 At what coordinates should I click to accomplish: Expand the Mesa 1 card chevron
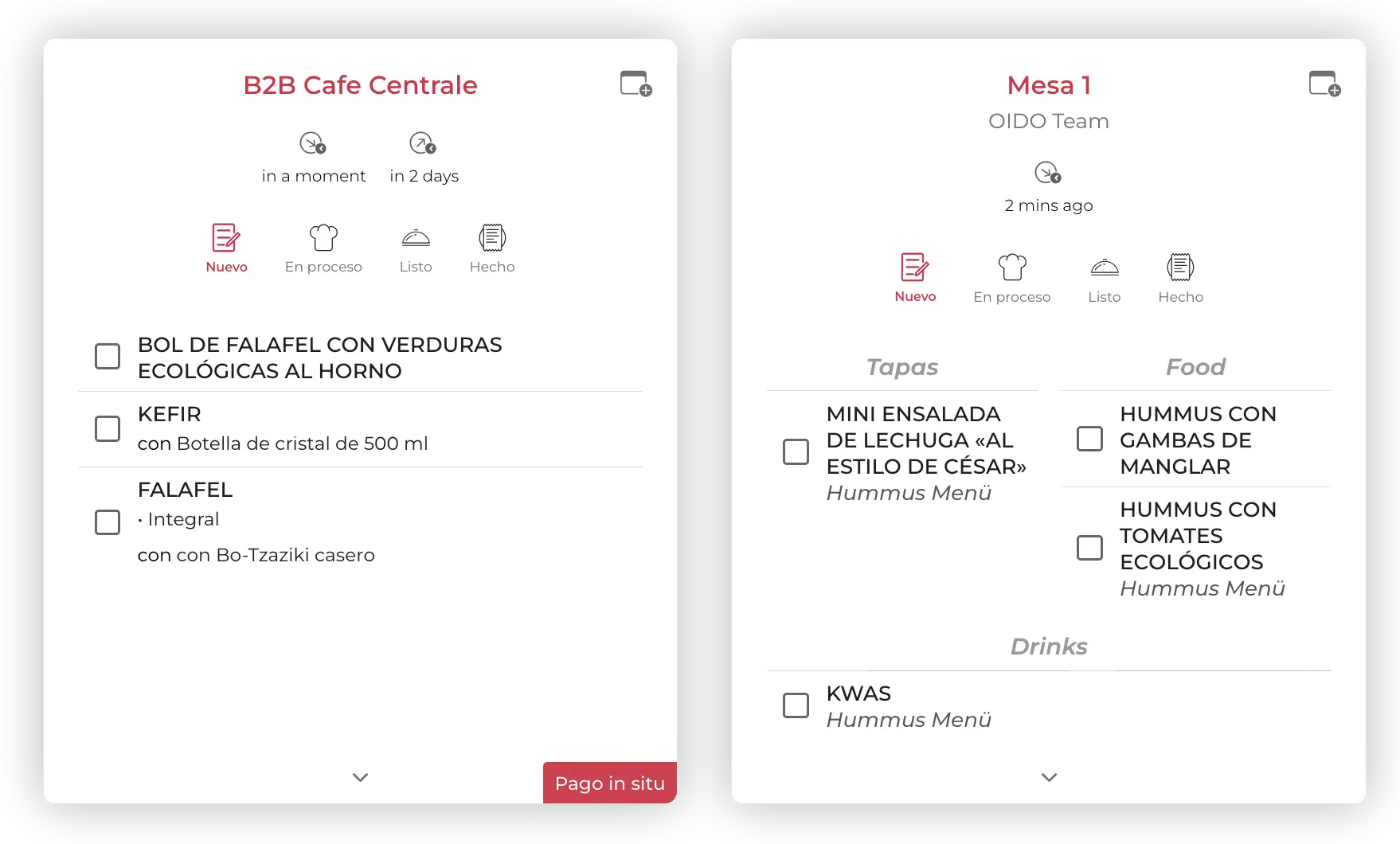point(1049,777)
